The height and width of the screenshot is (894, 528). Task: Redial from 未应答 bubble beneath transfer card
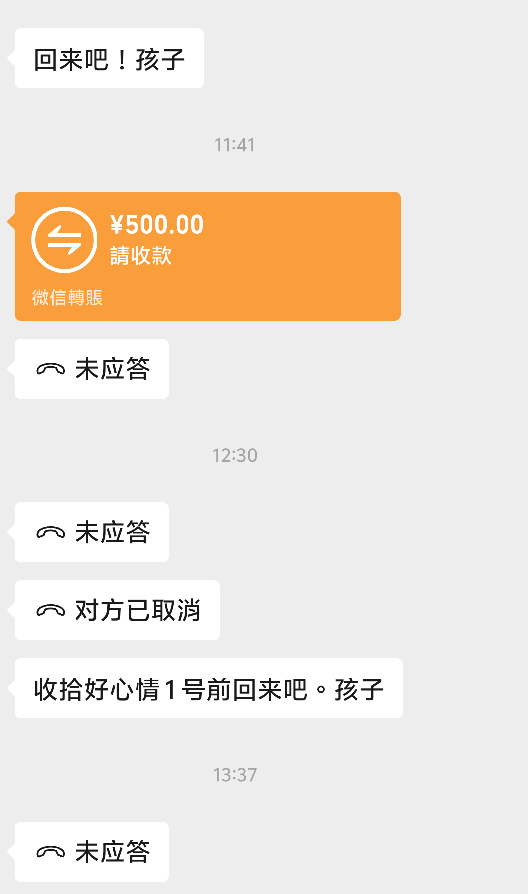[x=92, y=369]
